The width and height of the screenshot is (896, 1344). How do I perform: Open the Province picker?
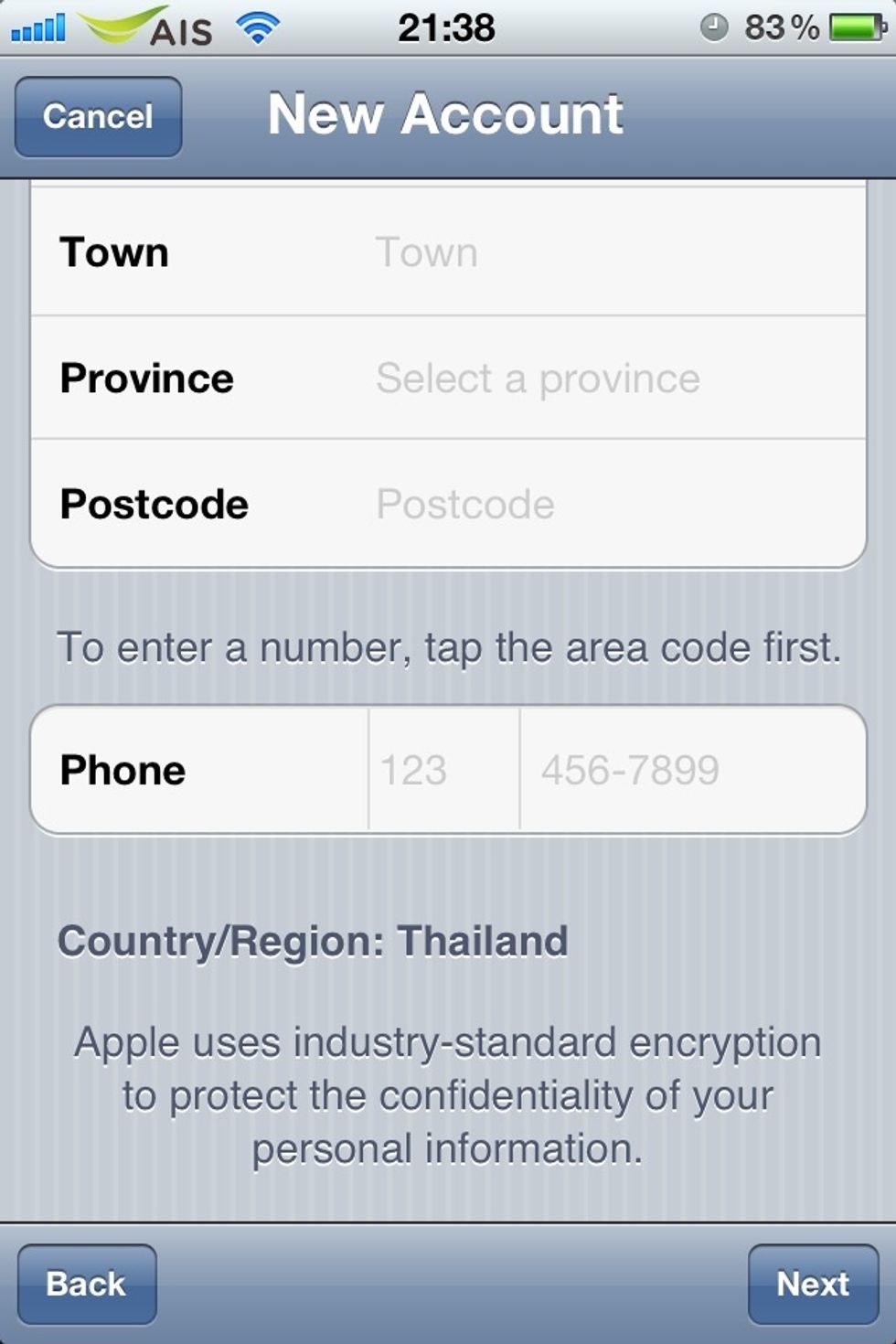point(603,379)
